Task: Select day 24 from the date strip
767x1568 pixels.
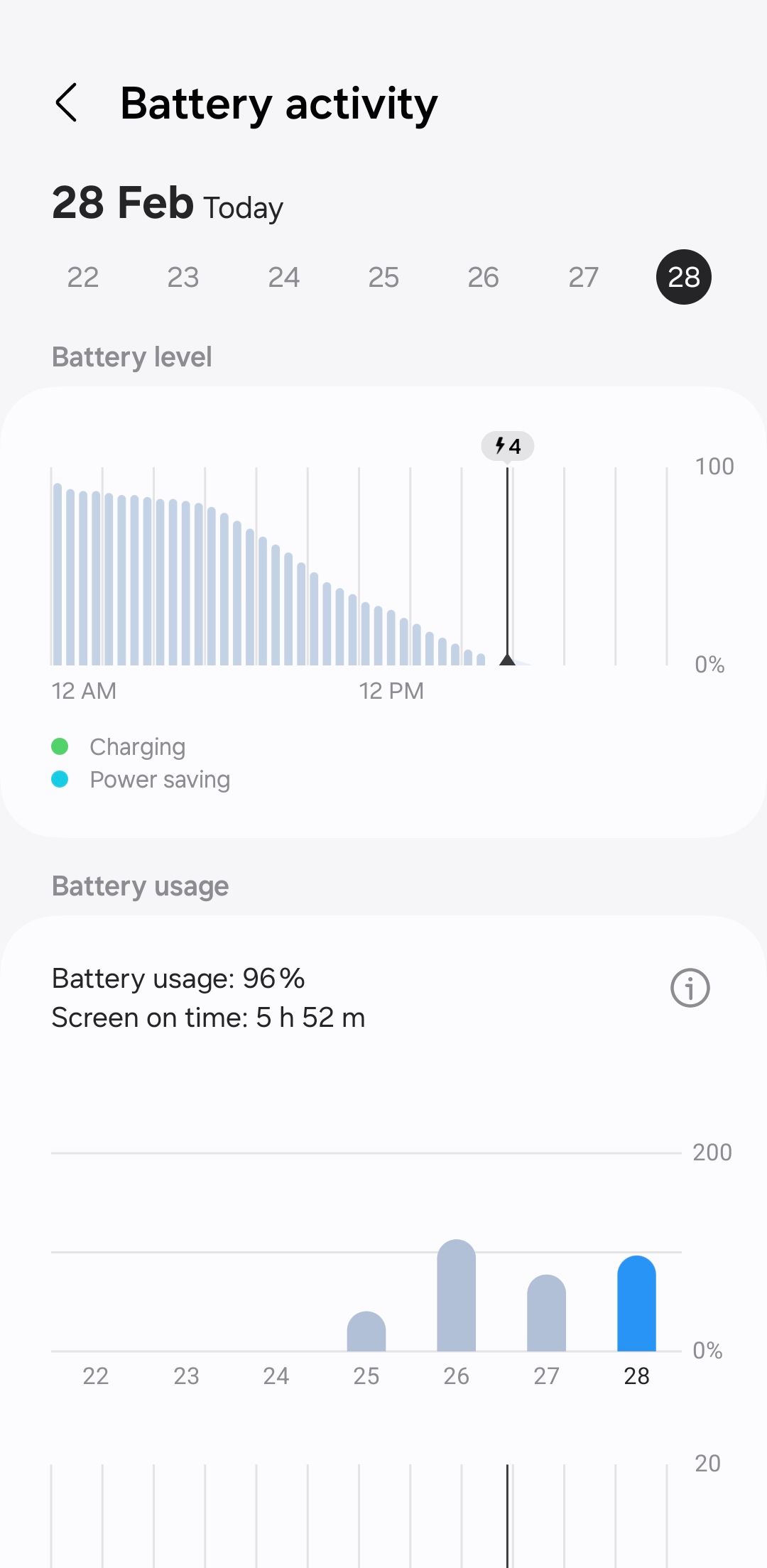Action: [283, 277]
